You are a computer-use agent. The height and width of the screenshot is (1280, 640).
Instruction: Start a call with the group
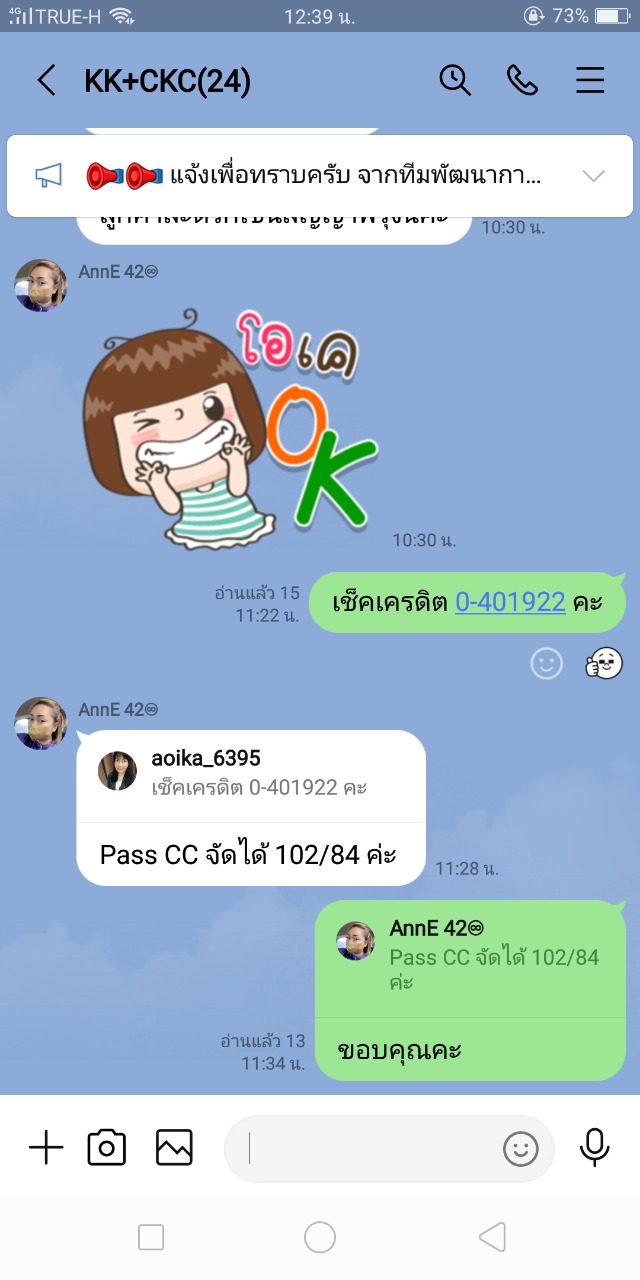click(x=522, y=80)
